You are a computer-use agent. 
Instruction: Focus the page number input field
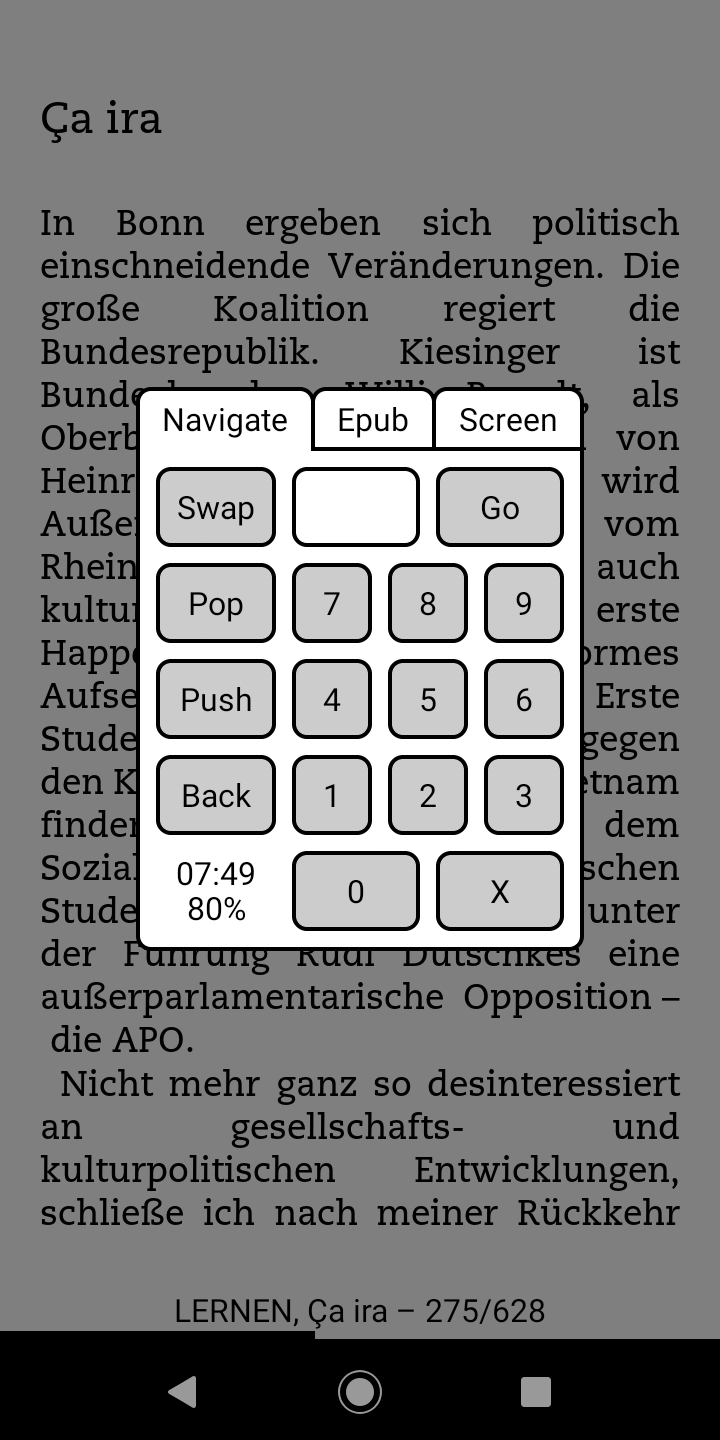[x=356, y=507]
